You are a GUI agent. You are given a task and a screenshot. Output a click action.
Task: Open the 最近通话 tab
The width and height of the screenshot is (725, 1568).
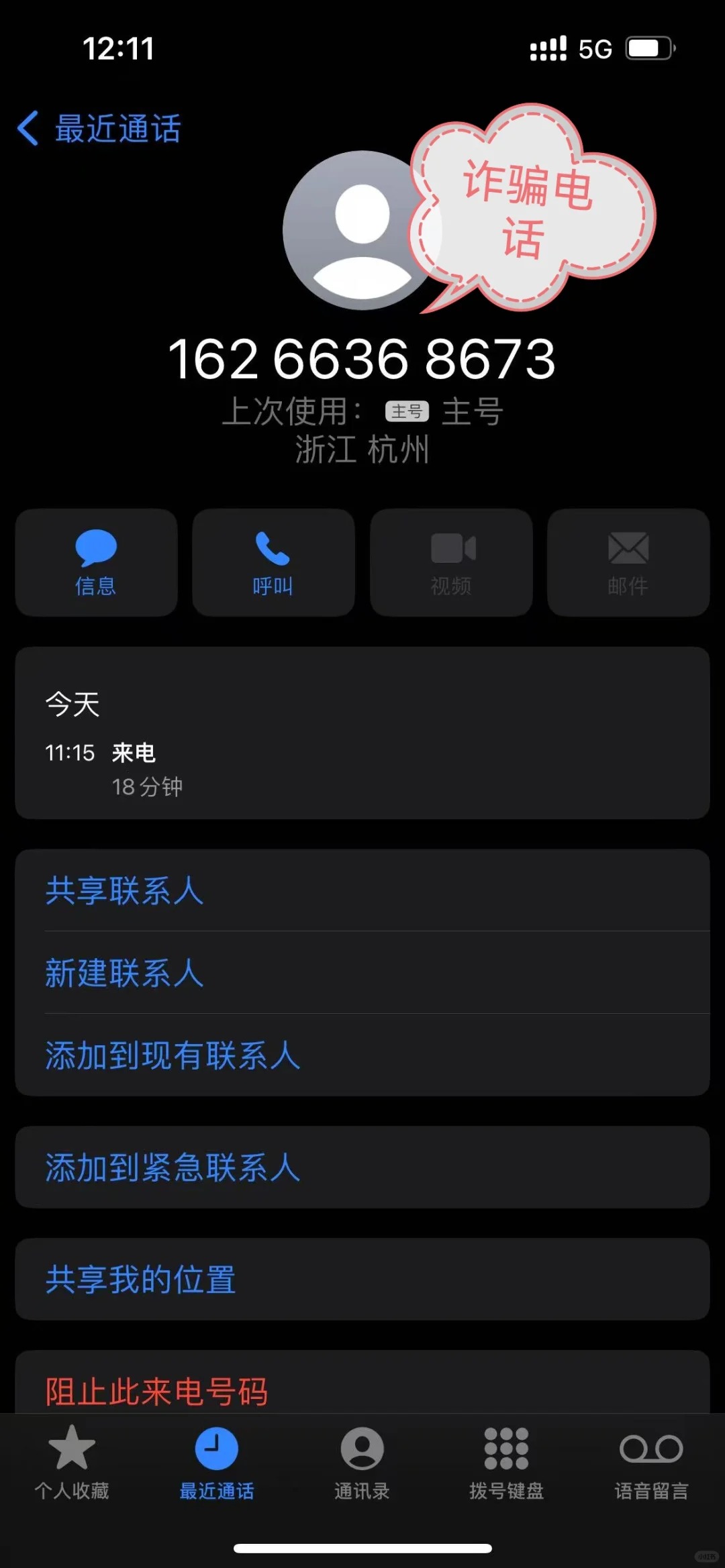[x=217, y=1463]
